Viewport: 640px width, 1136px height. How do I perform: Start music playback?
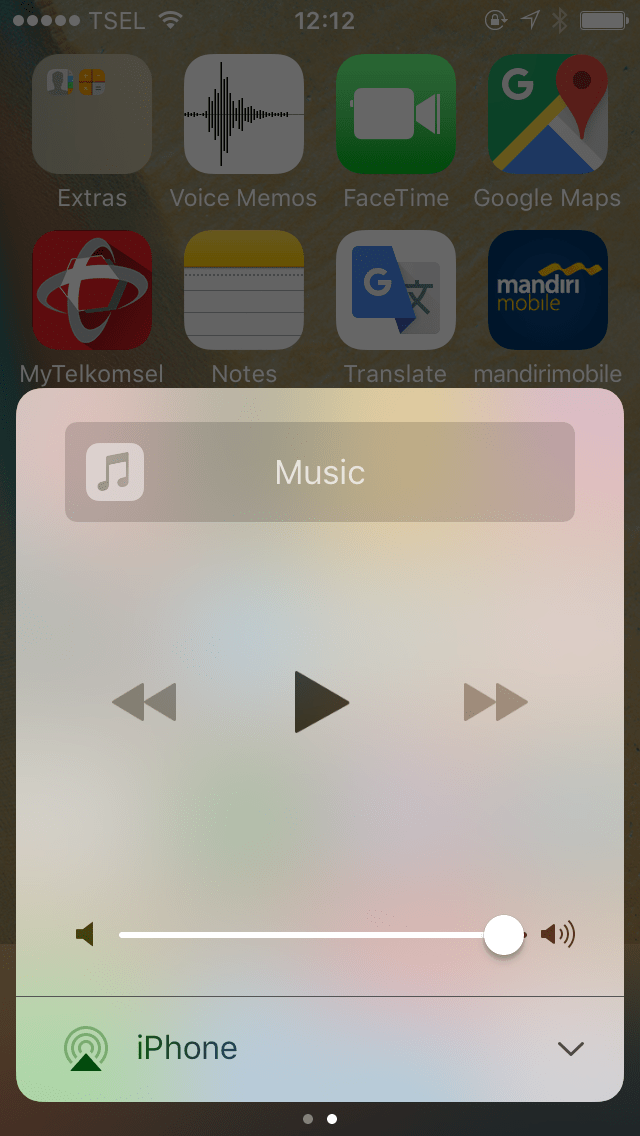tap(321, 702)
